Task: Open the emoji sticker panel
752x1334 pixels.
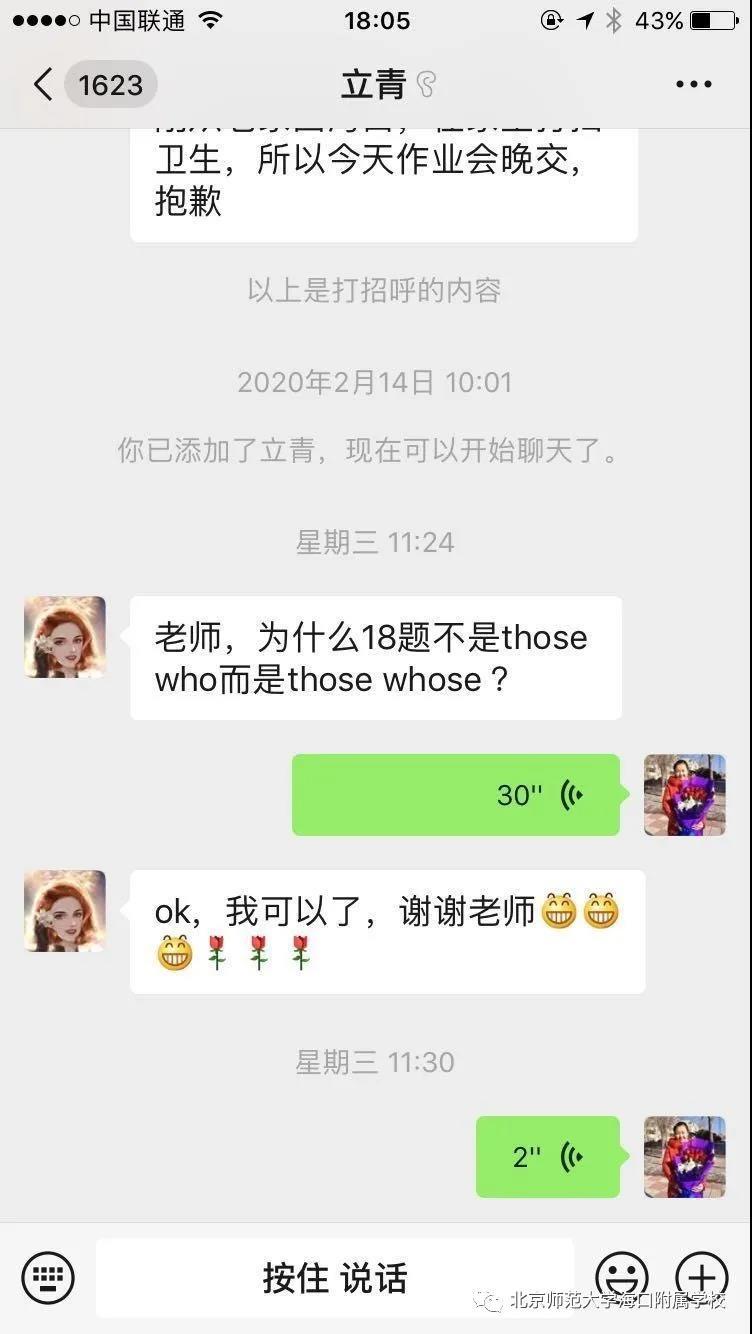Action: click(x=621, y=1277)
